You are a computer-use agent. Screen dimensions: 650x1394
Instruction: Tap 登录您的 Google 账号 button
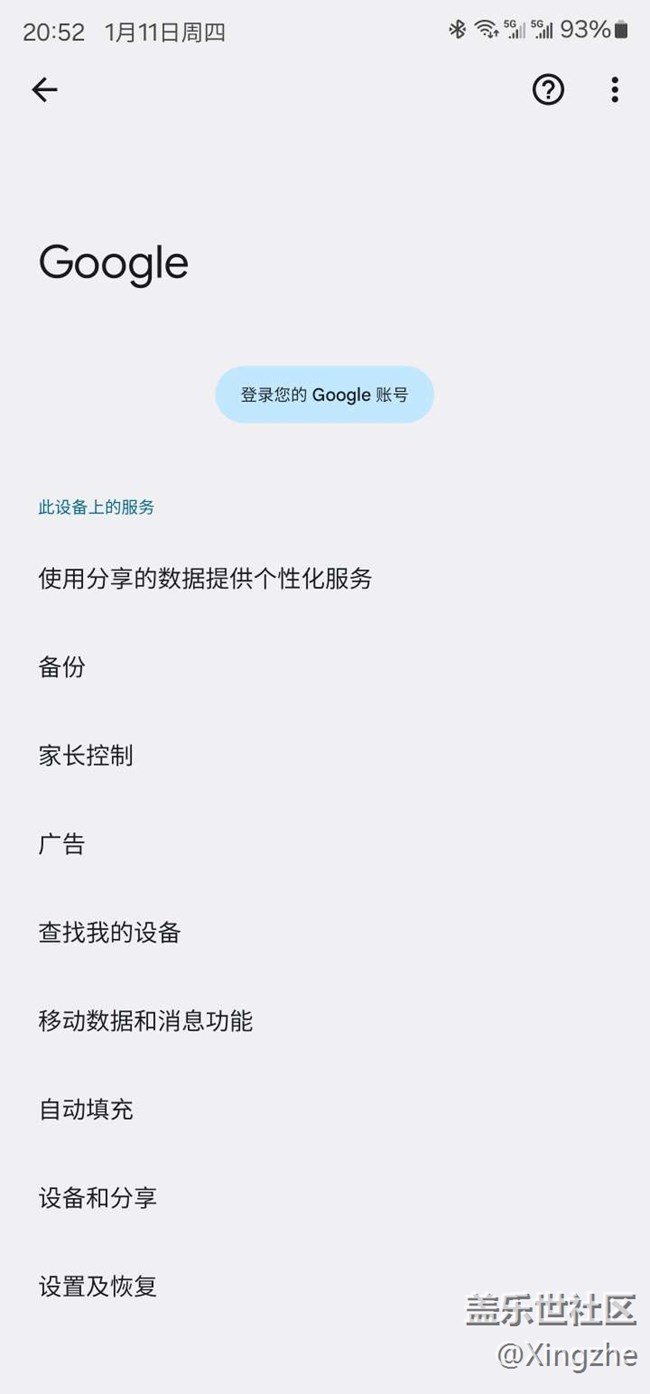pyautogui.click(x=325, y=394)
